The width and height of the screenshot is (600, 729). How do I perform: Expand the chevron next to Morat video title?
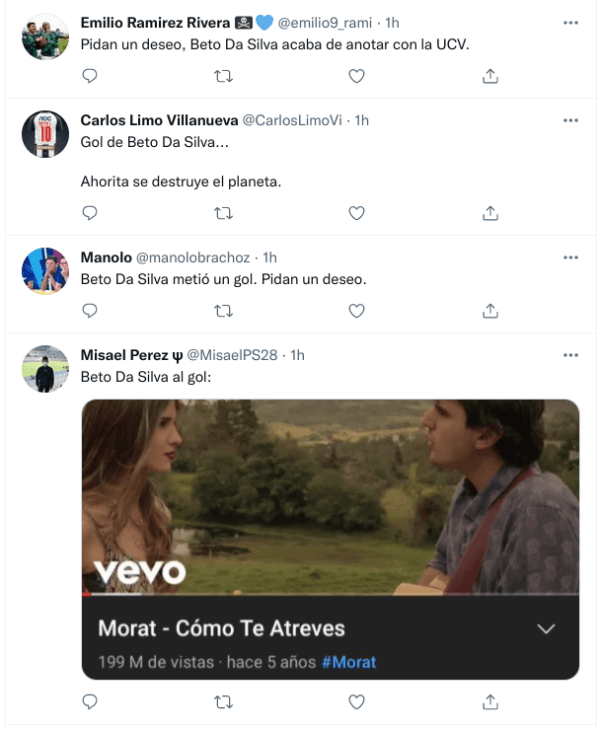(x=545, y=629)
